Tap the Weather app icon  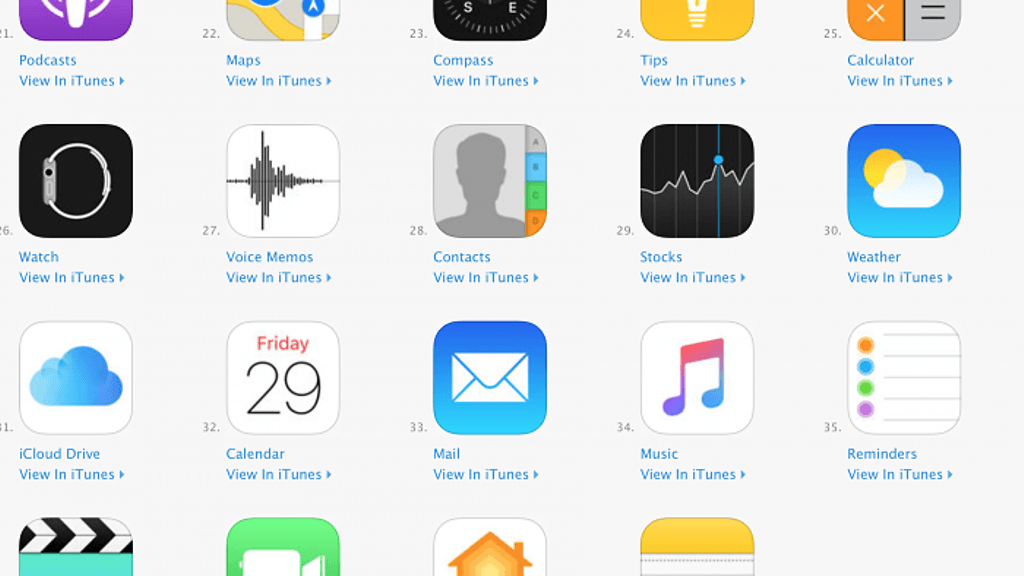[x=904, y=181]
